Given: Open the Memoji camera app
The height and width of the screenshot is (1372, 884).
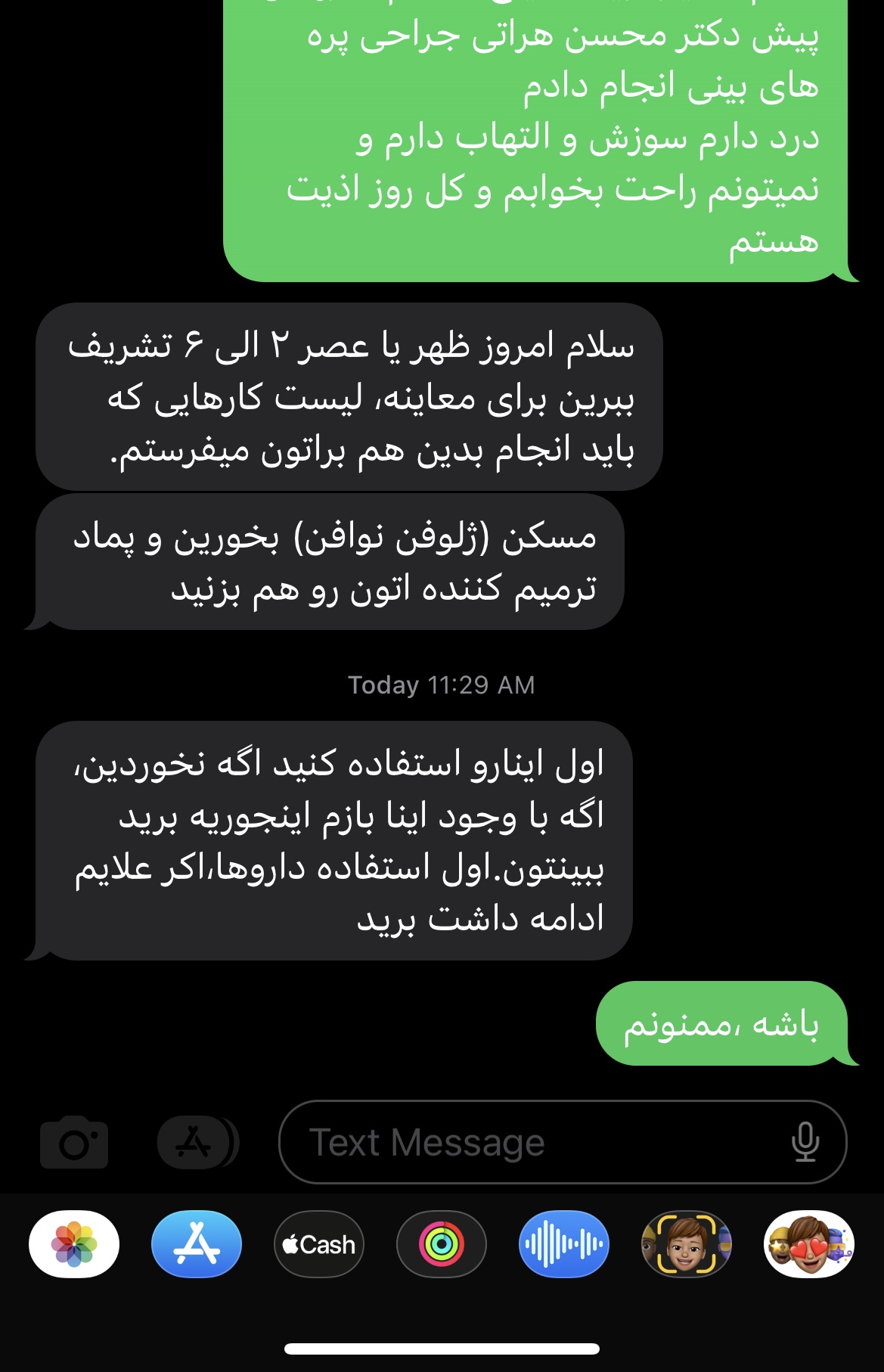Looking at the screenshot, I should 687,1244.
